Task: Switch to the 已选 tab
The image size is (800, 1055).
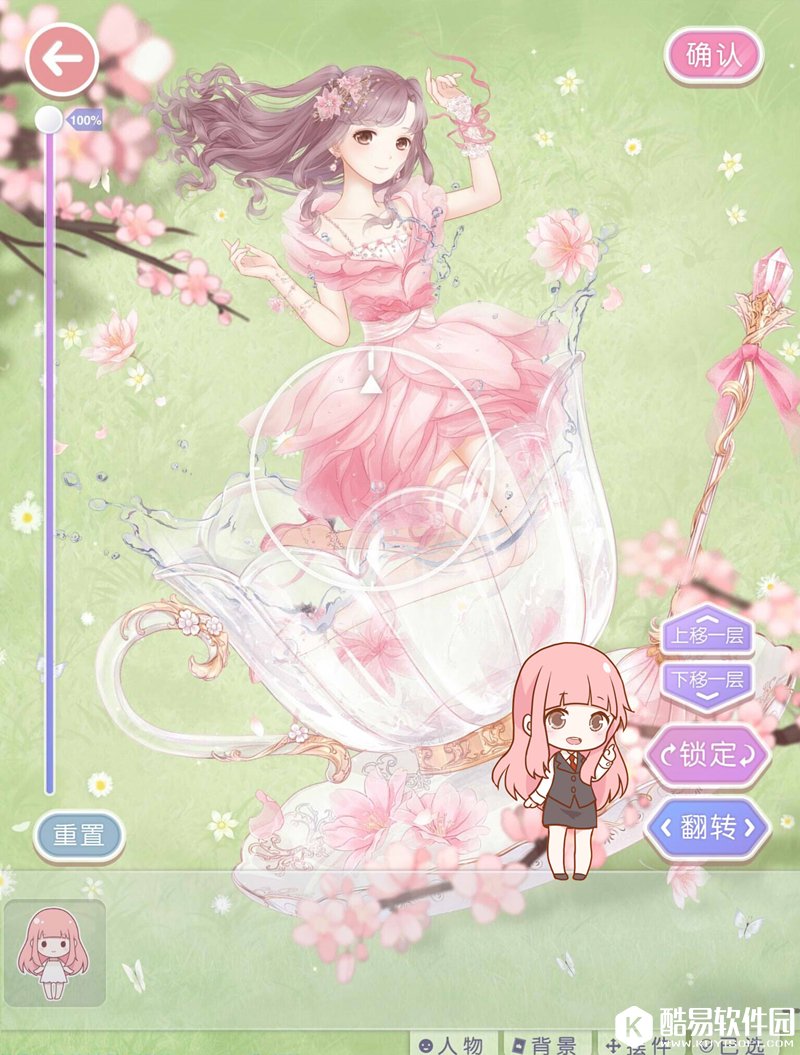Action: coord(728,1046)
